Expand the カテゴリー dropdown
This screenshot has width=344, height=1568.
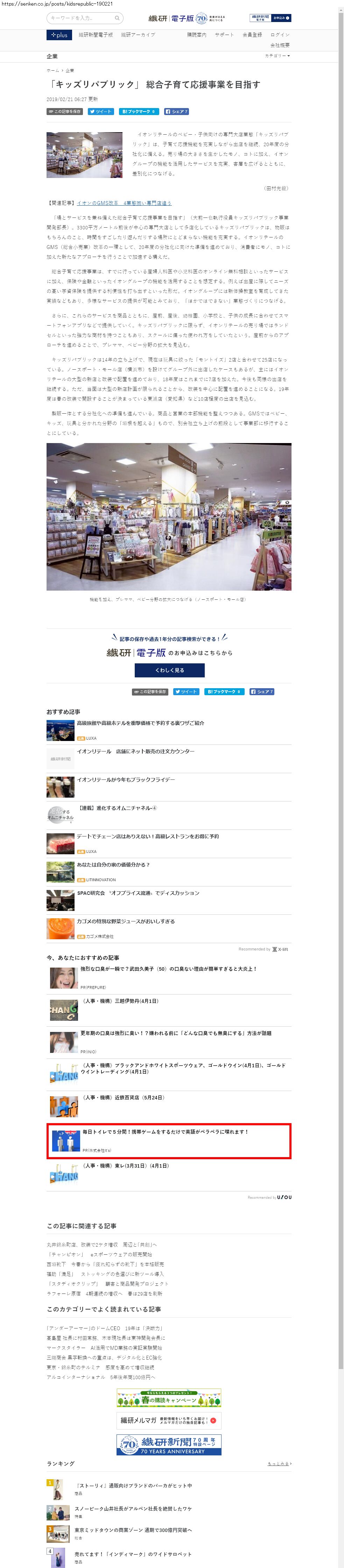[277, 56]
